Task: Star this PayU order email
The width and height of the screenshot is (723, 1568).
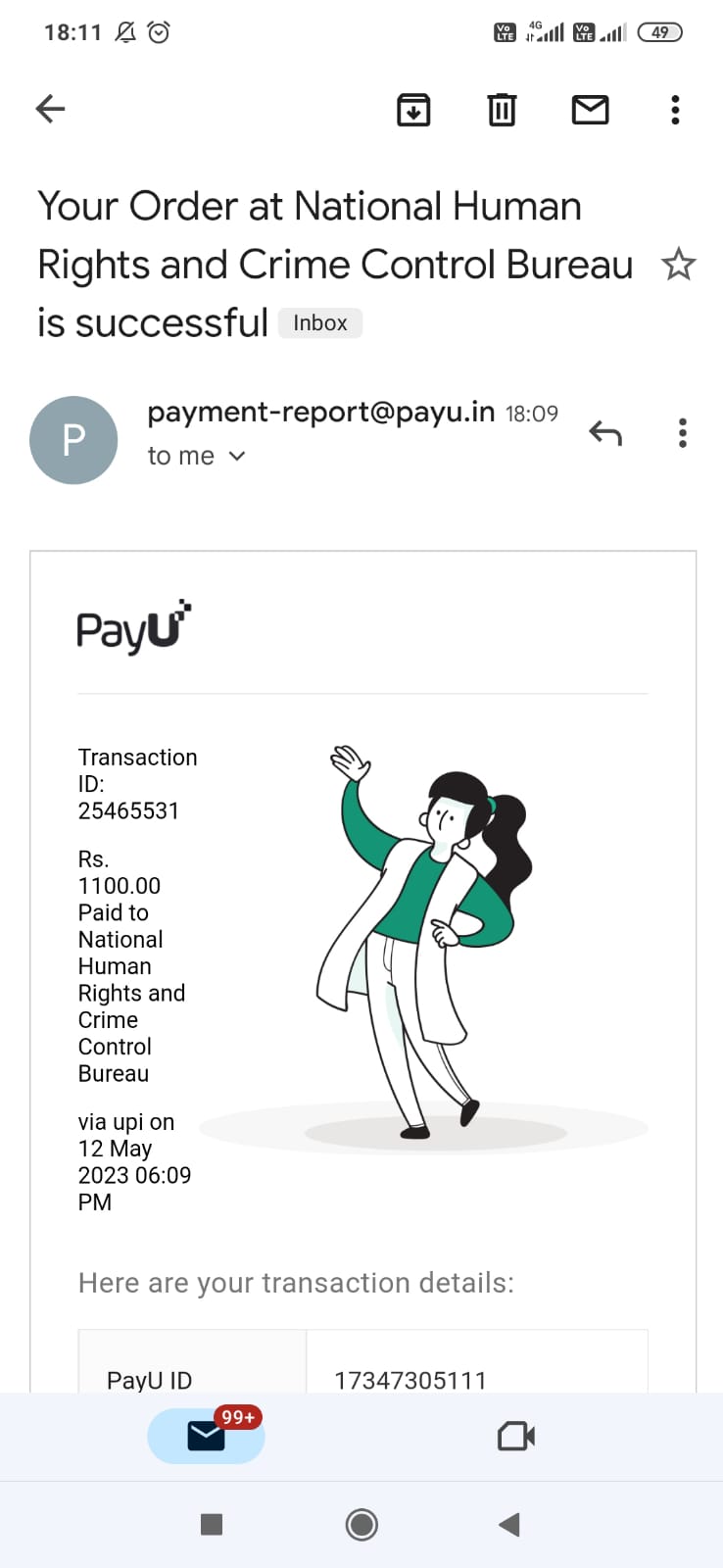Action: (x=678, y=265)
